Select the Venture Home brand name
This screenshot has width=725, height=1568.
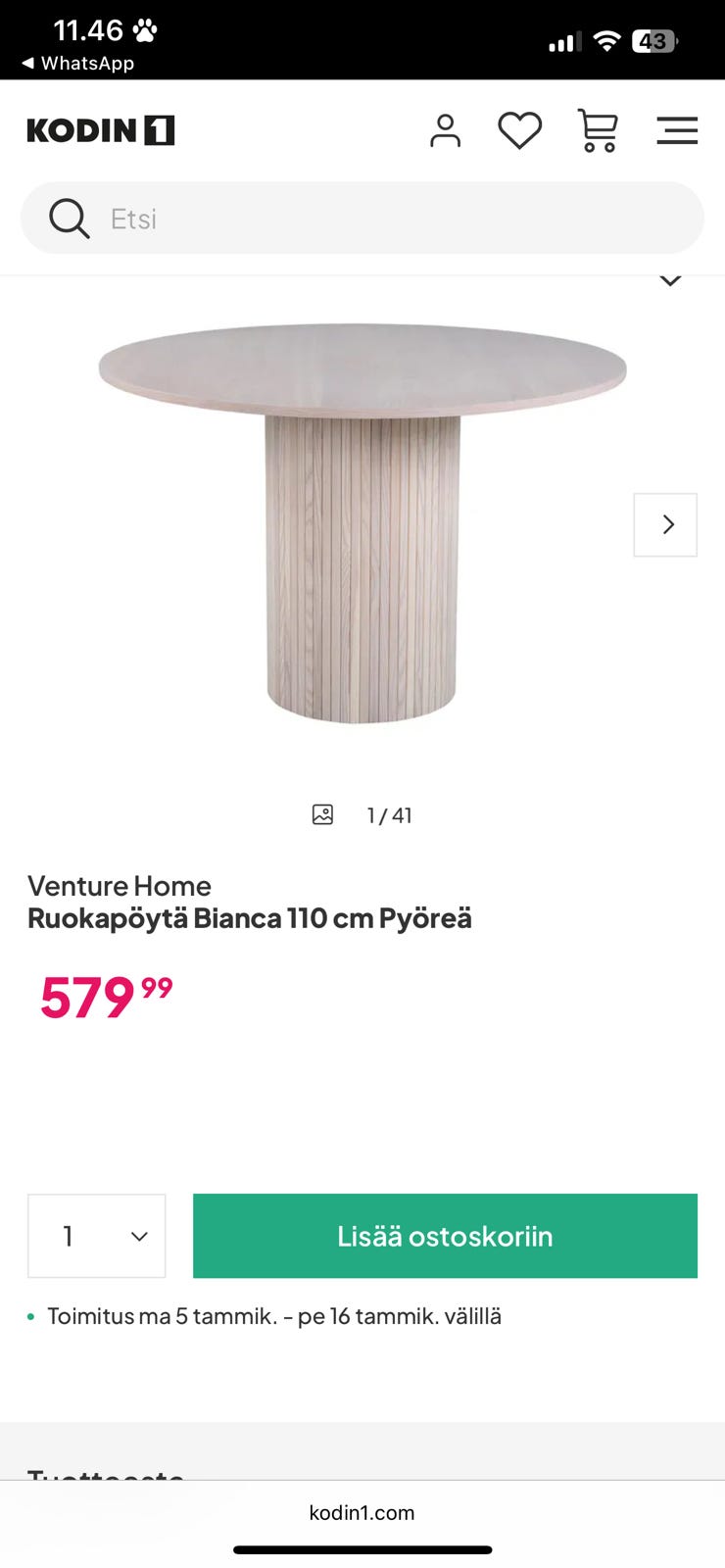click(x=121, y=885)
